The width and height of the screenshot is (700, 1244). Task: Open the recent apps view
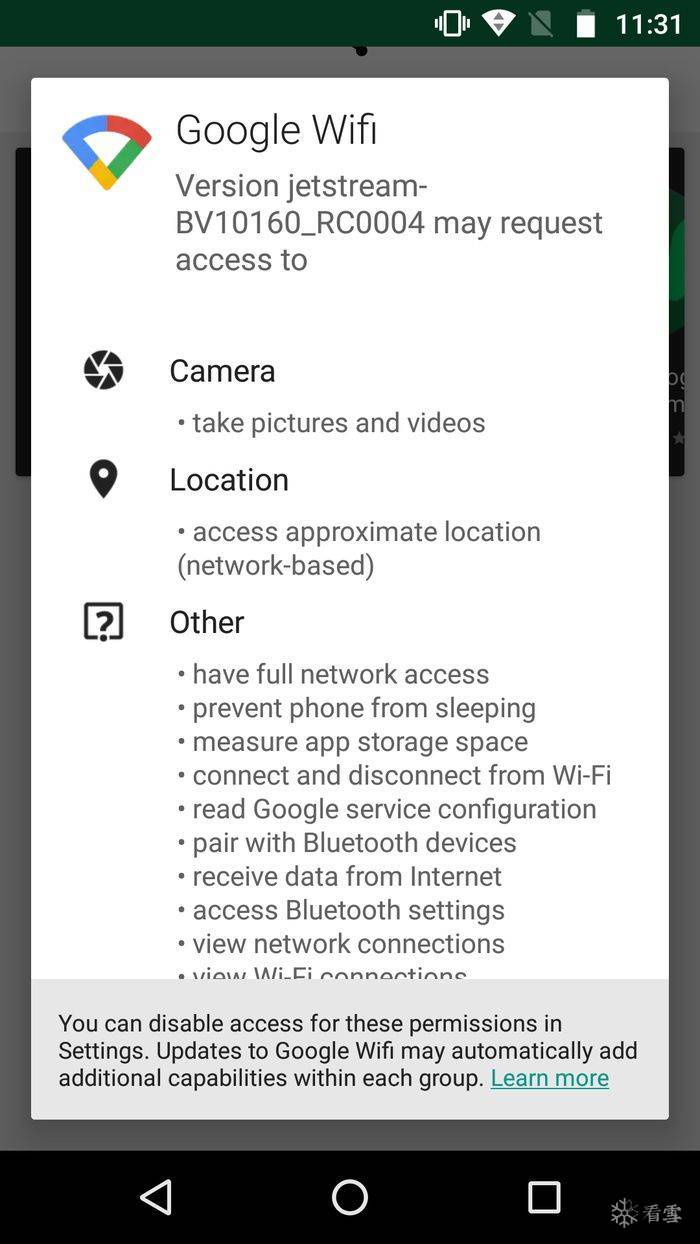pos(544,1196)
